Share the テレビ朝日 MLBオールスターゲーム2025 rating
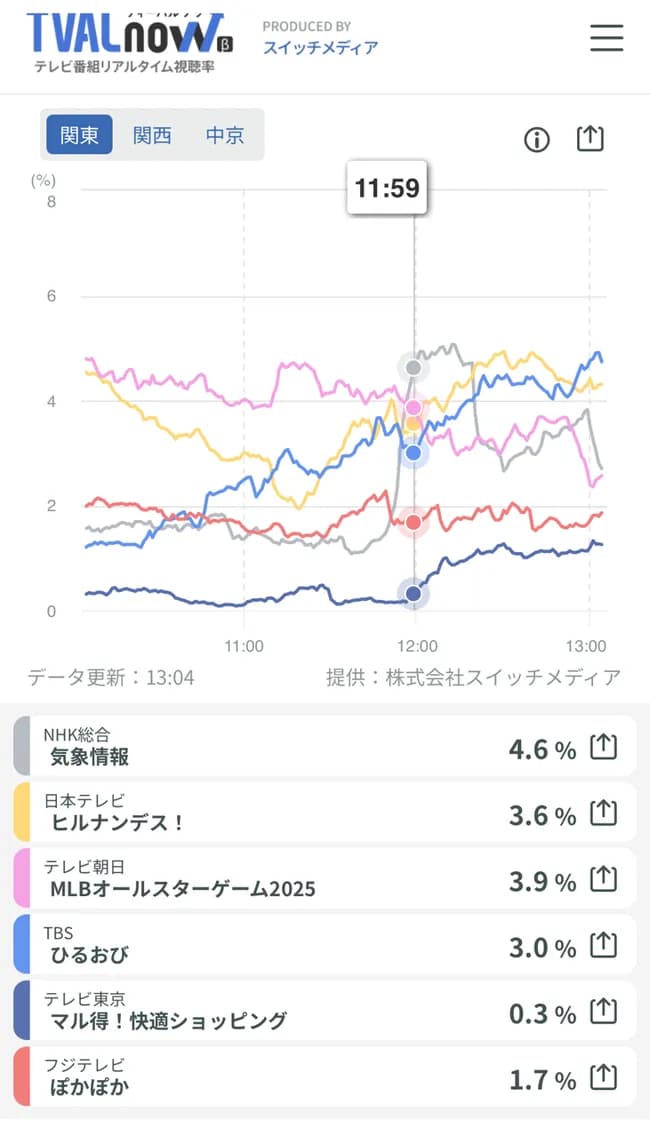The image size is (650, 1138). tap(603, 880)
